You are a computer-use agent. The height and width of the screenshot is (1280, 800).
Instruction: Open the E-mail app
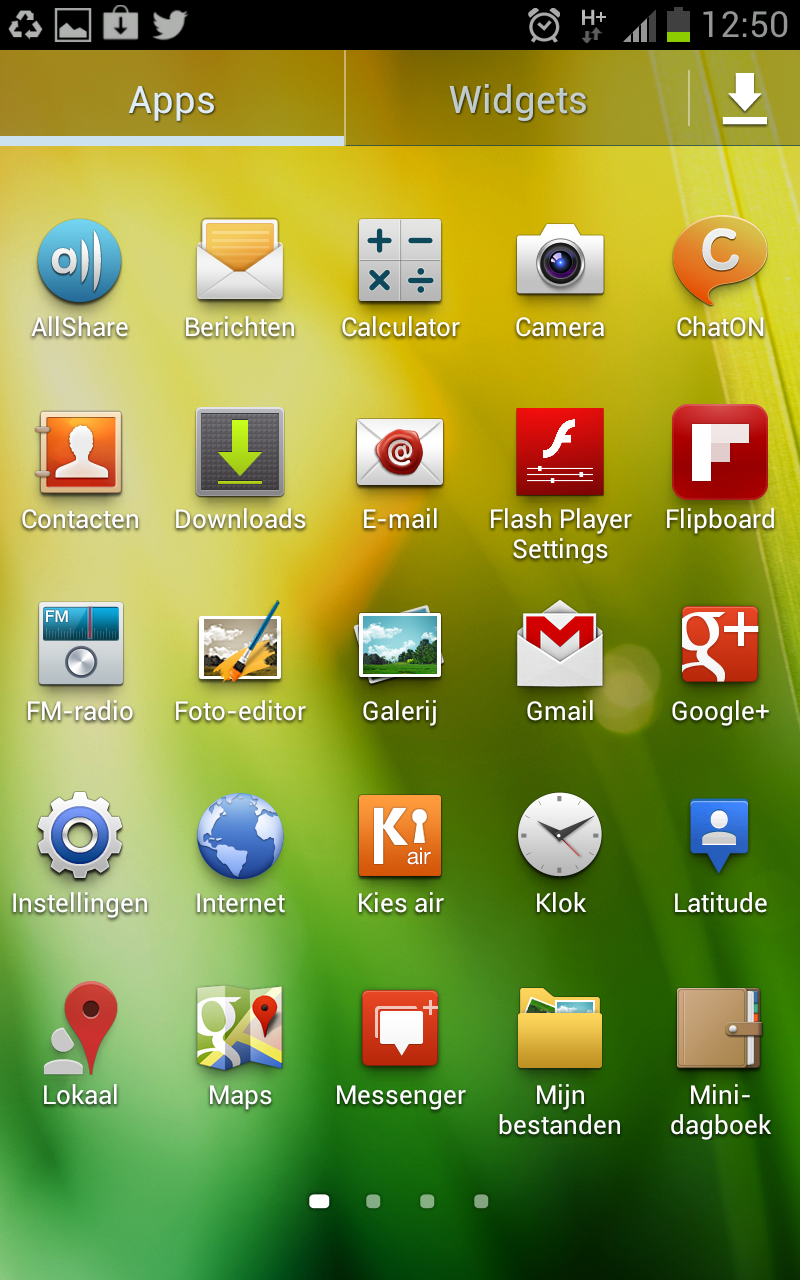[x=400, y=454]
